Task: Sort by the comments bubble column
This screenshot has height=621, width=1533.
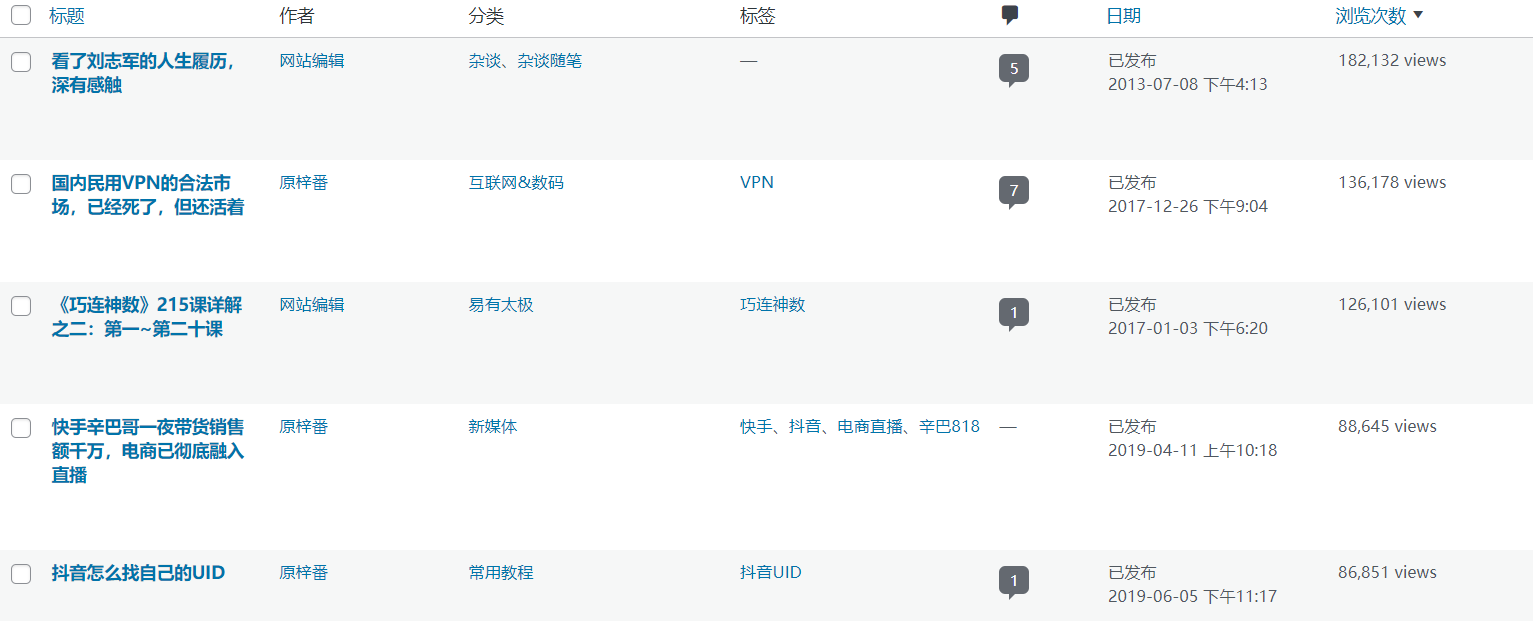Action: click(1010, 15)
